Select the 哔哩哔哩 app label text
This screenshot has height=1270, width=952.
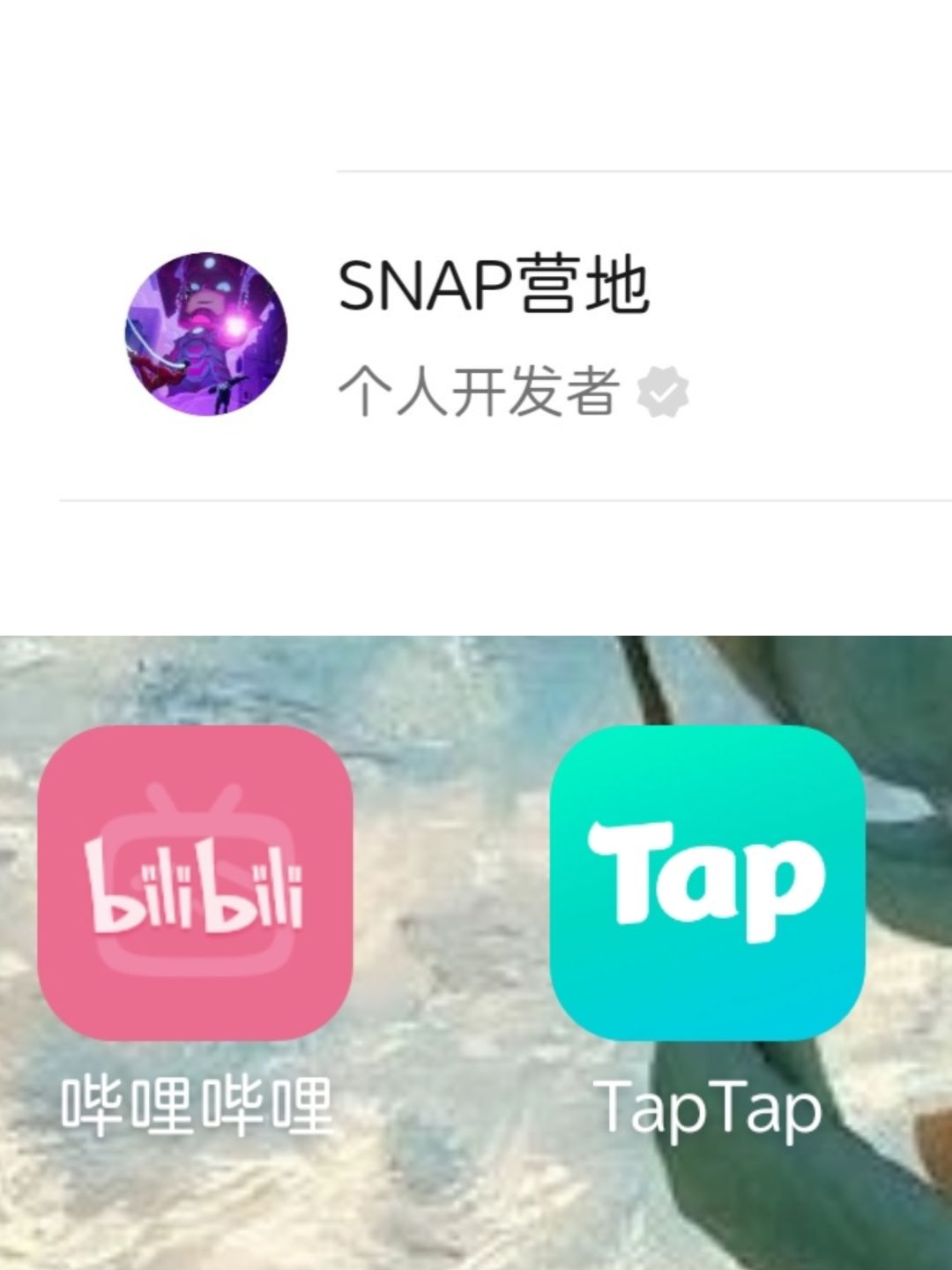(x=196, y=1105)
